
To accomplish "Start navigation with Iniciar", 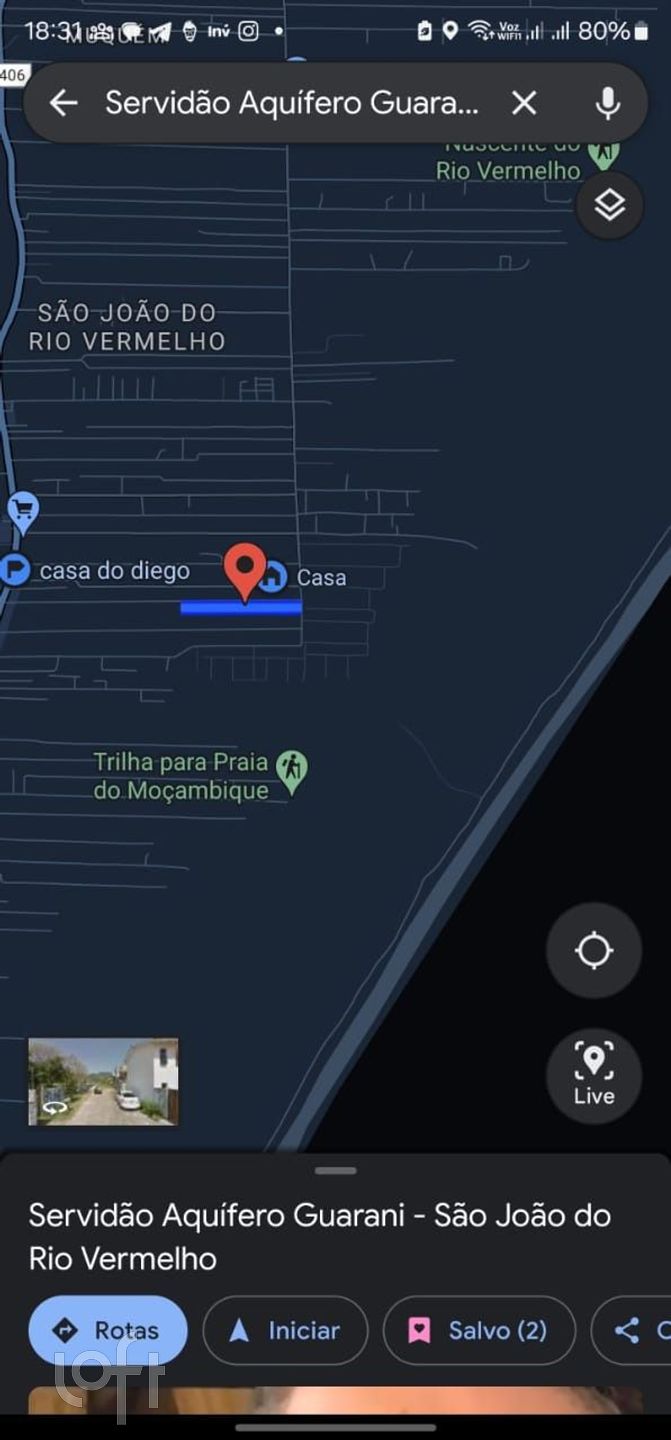I will (285, 1330).
